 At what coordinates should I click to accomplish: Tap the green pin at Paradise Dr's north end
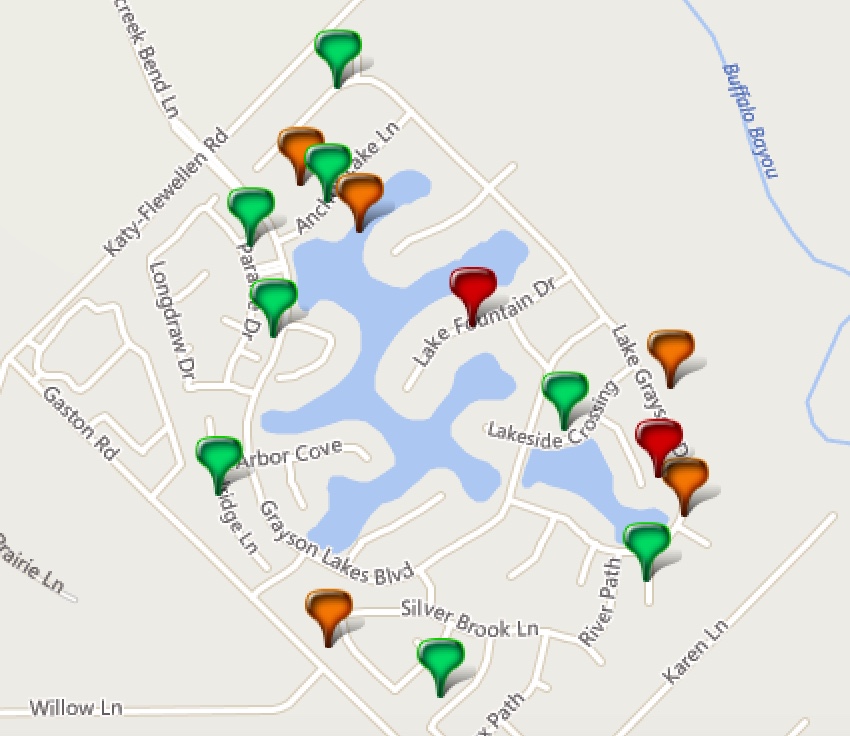(x=251, y=207)
